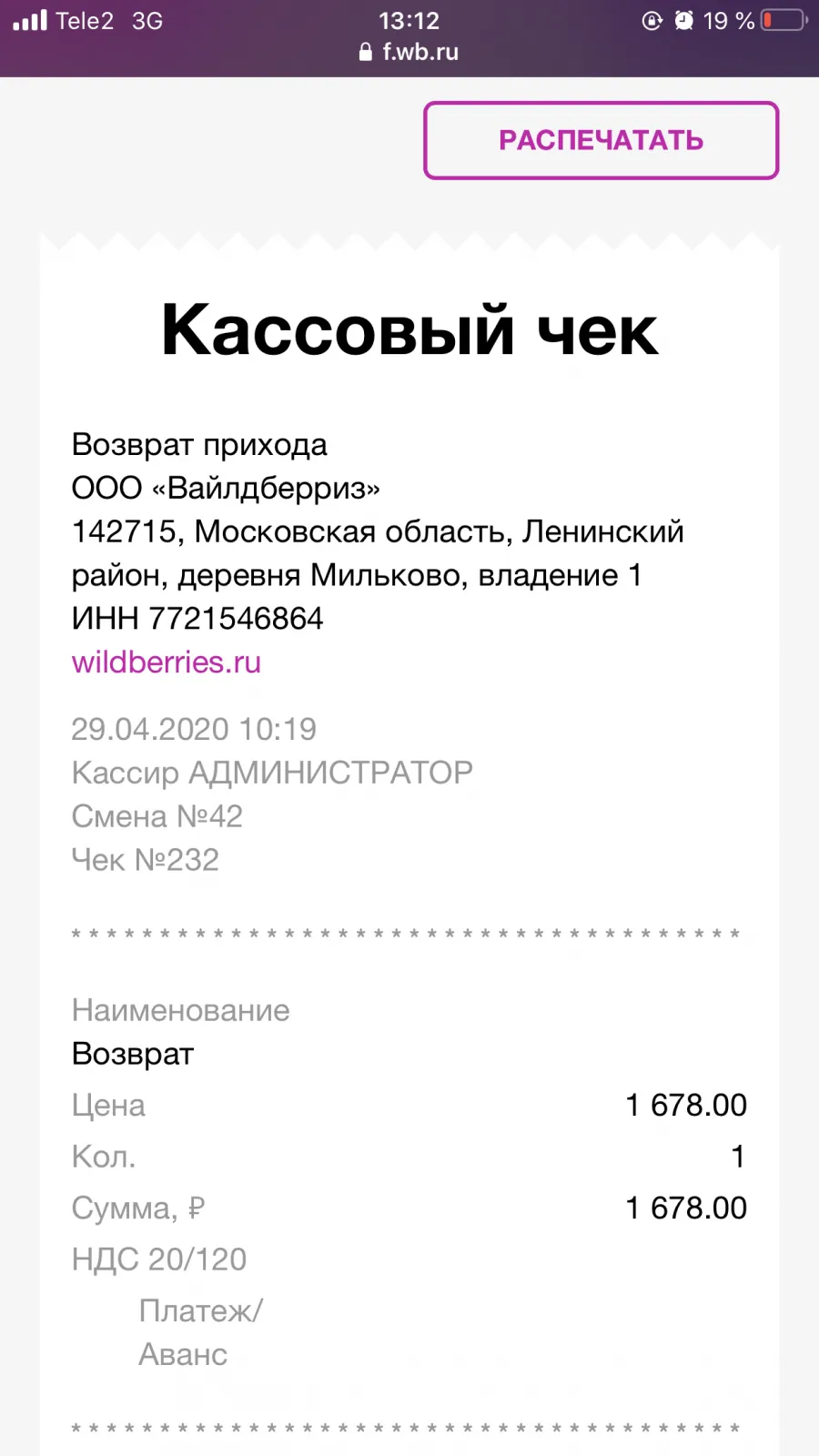Image resolution: width=819 pixels, height=1456 pixels.
Task: Tap the РАСПЕЧАТАТЬ button to print the receipt
Action: [602, 140]
